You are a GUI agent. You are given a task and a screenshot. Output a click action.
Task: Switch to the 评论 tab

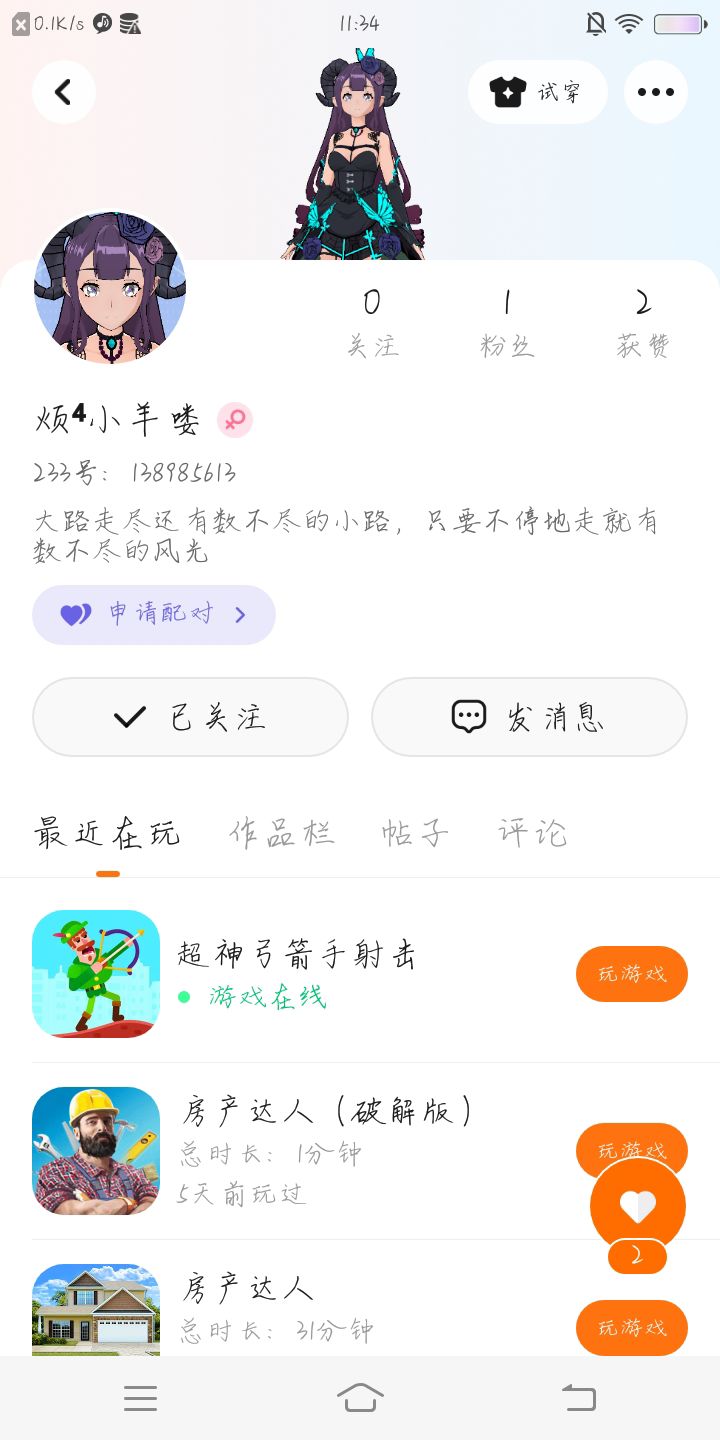tap(533, 833)
